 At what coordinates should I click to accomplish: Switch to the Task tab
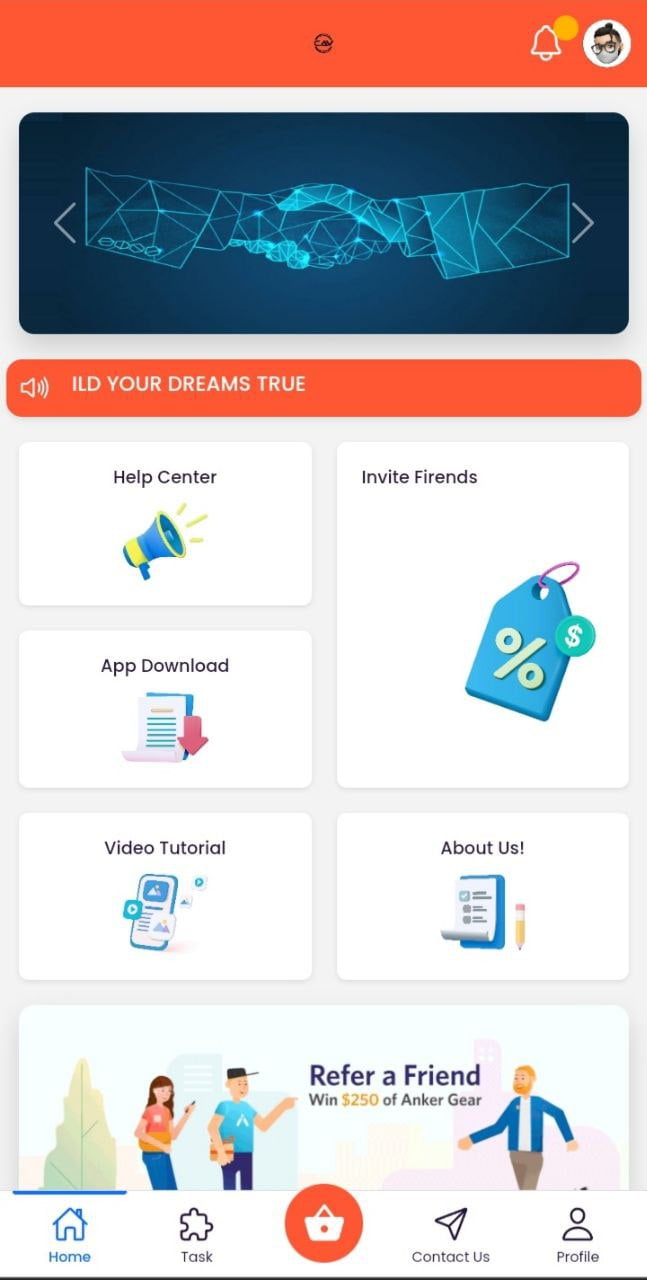click(196, 1235)
